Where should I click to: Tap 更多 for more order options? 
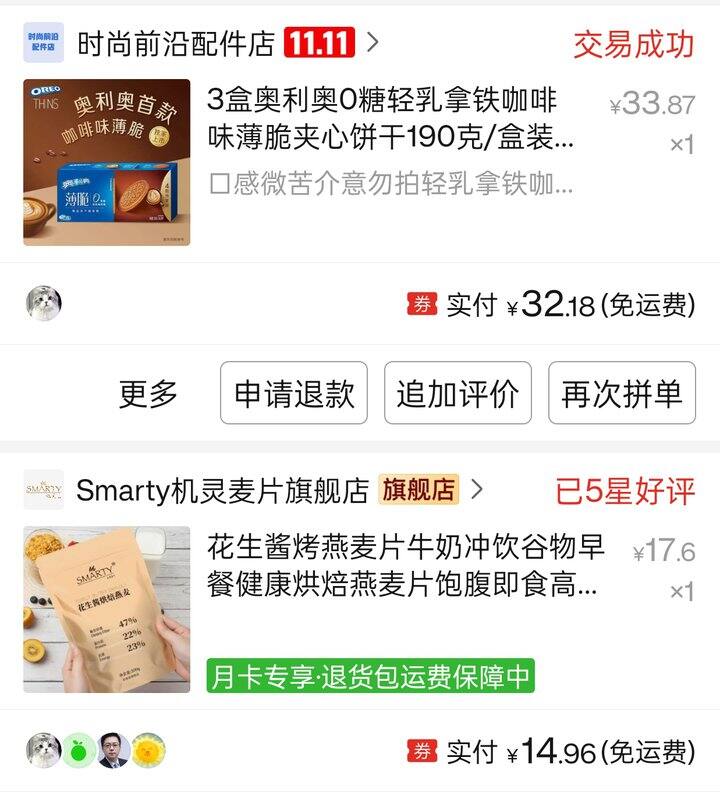coord(148,393)
